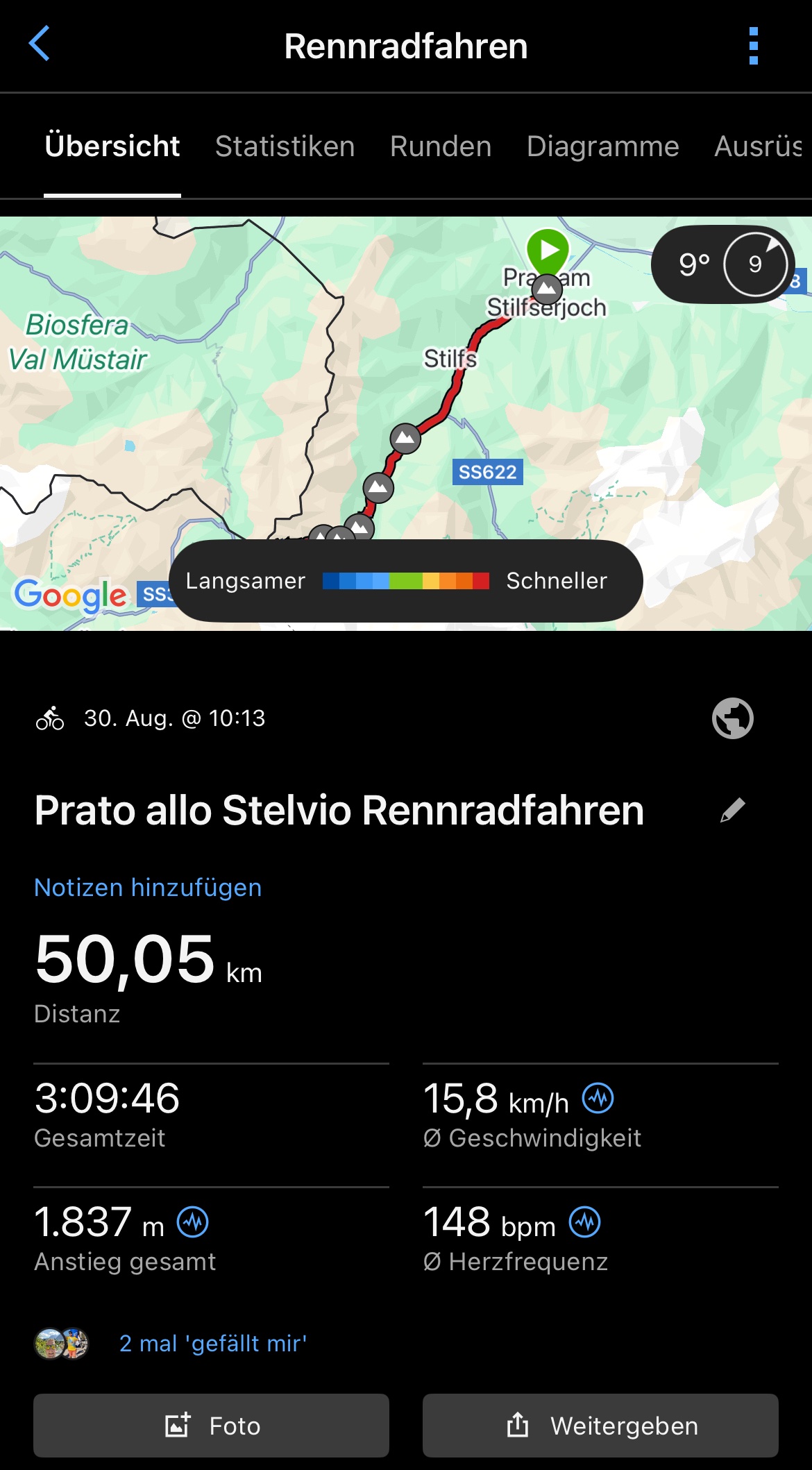Open the weather widget showing 9°
The height and width of the screenshot is (1470, 812).
(722, 264)
